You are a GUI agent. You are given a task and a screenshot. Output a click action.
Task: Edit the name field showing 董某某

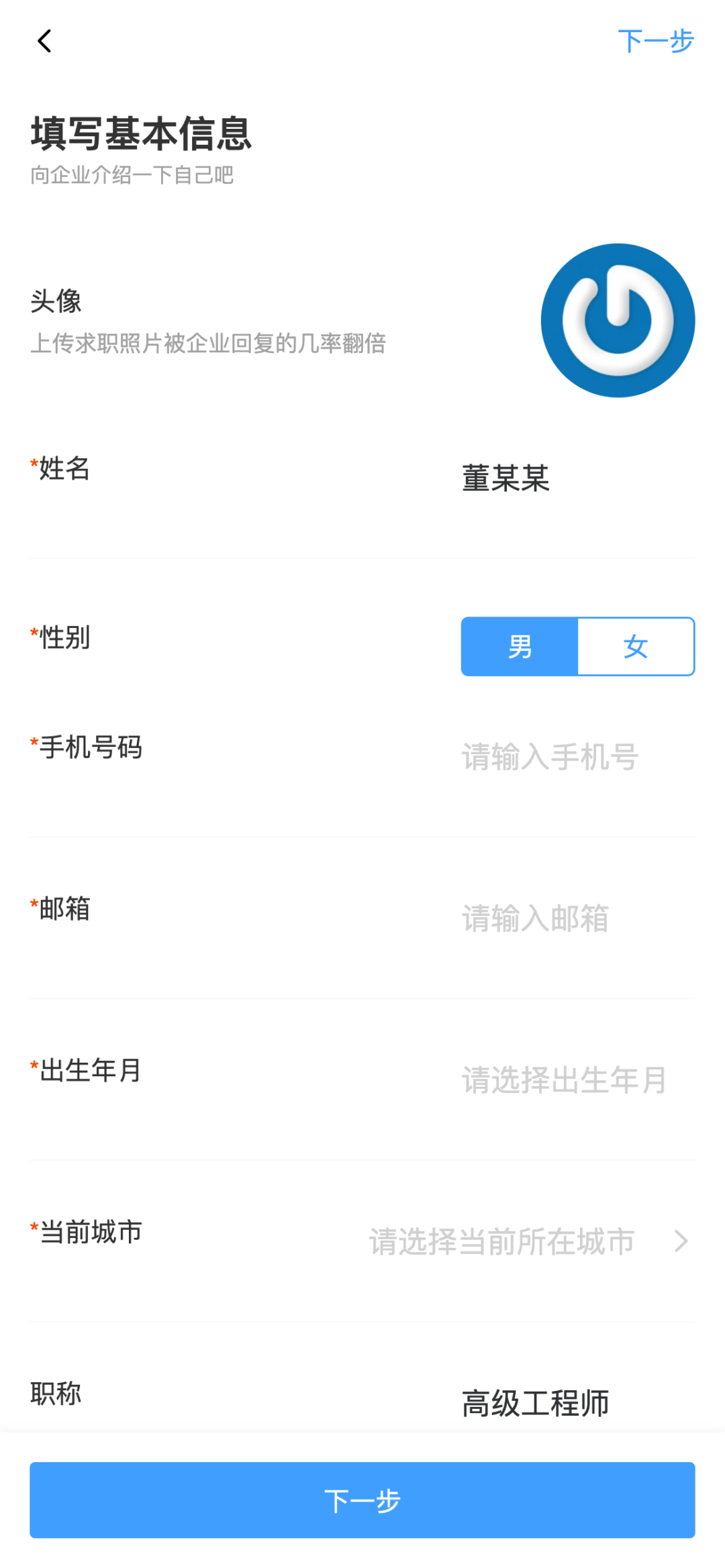pos(577,478)
